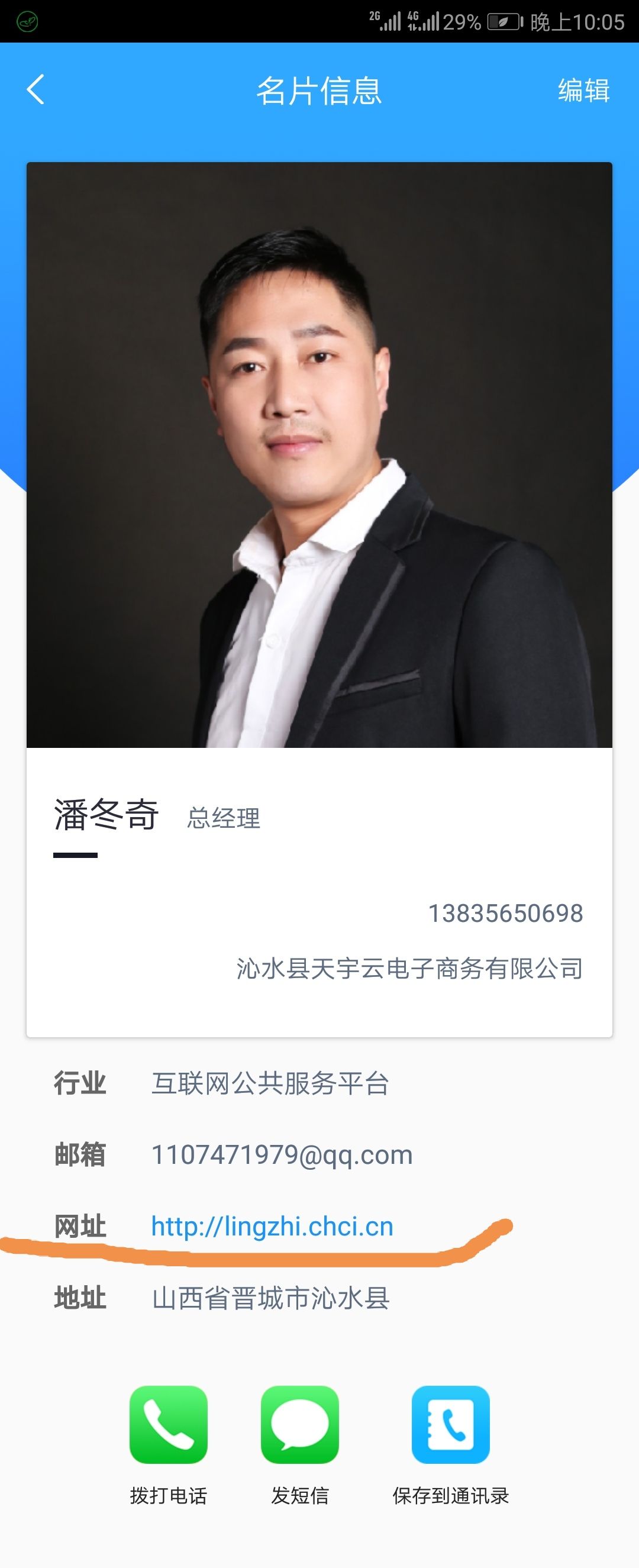Go back from the 名片信息 page
Screen dimensions: 639x1568
(35, 90)
